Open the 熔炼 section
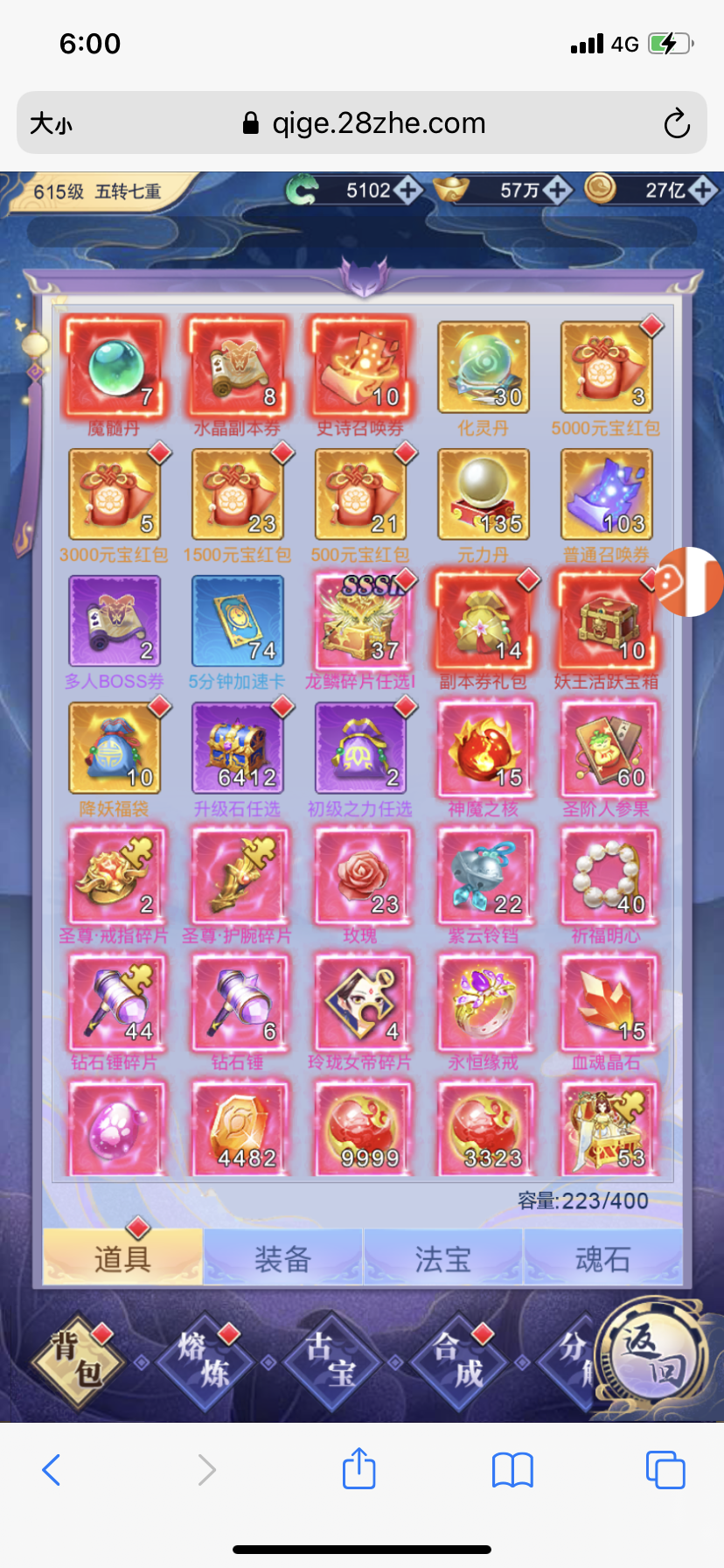This screenshot has height=1568, width=724. click(204, 1361)
